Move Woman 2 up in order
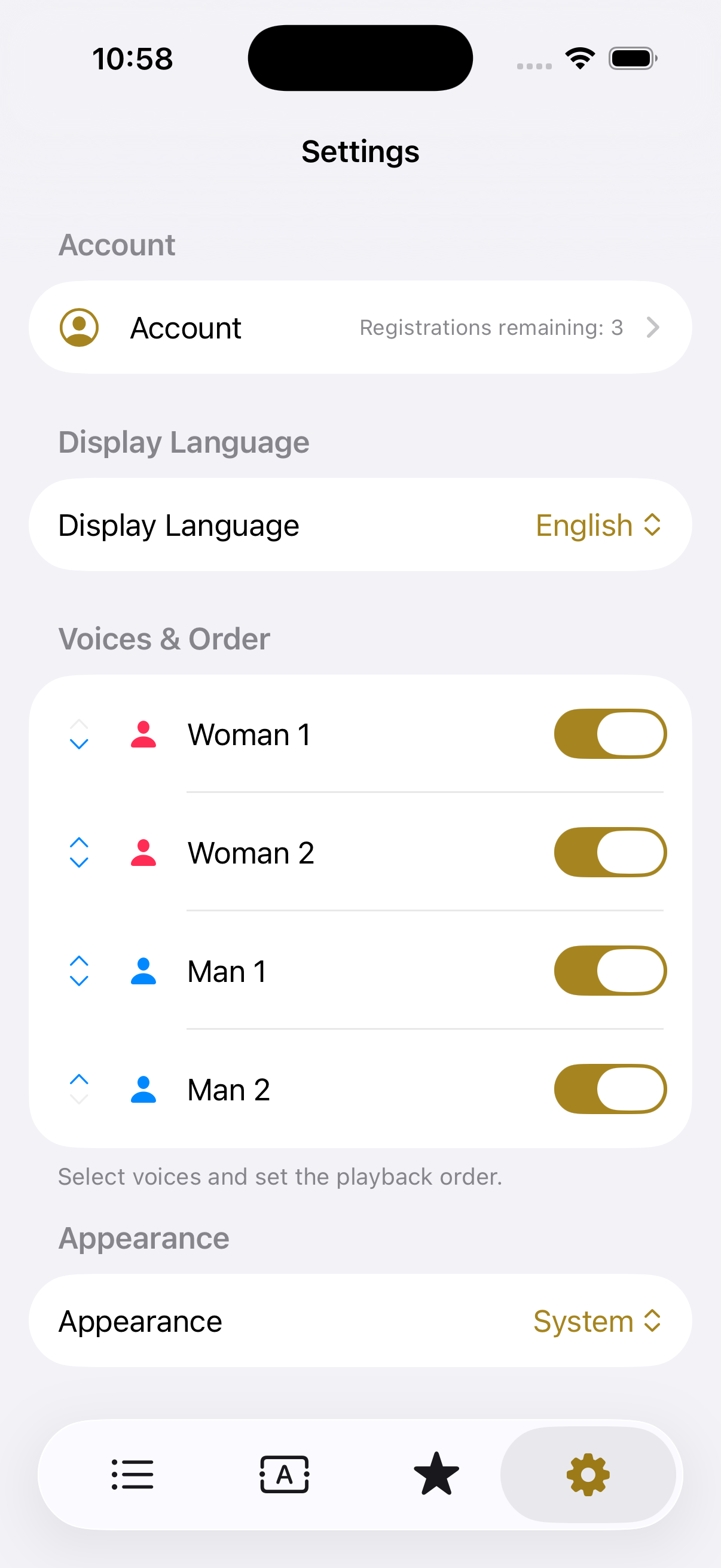Viewport: 721px width, 1568px height. pos(79,843)
